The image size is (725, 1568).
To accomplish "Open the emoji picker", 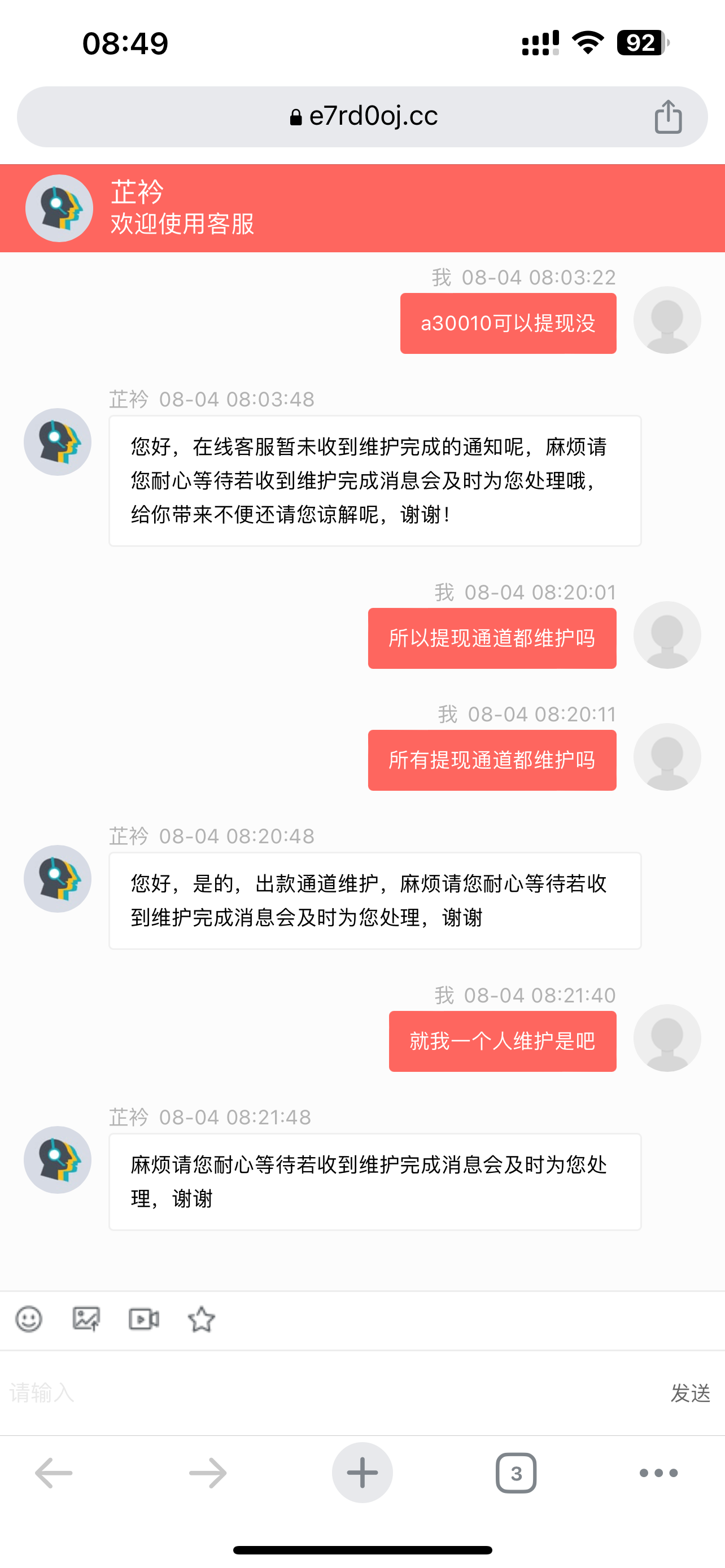I will [x=29, y=1319].
